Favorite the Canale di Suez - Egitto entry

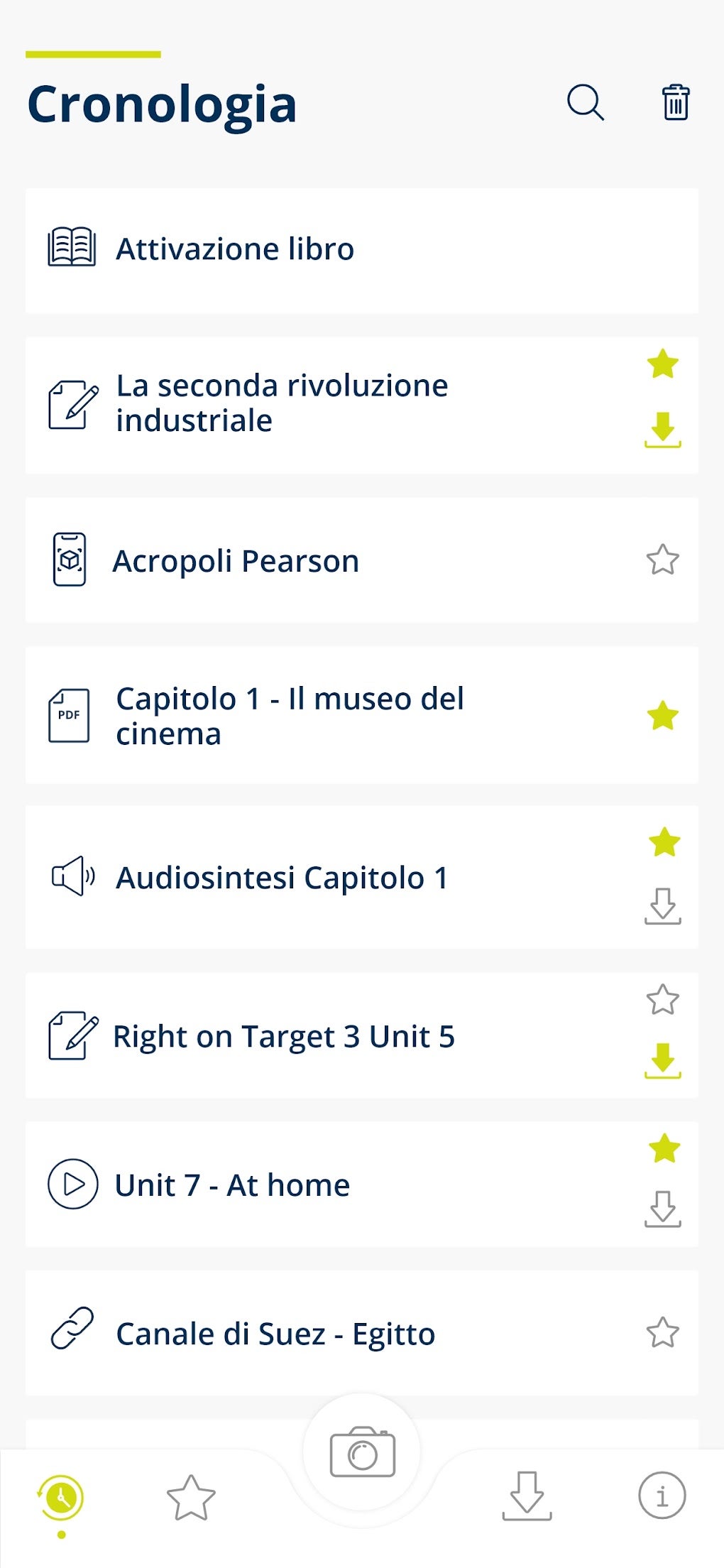662,1332
